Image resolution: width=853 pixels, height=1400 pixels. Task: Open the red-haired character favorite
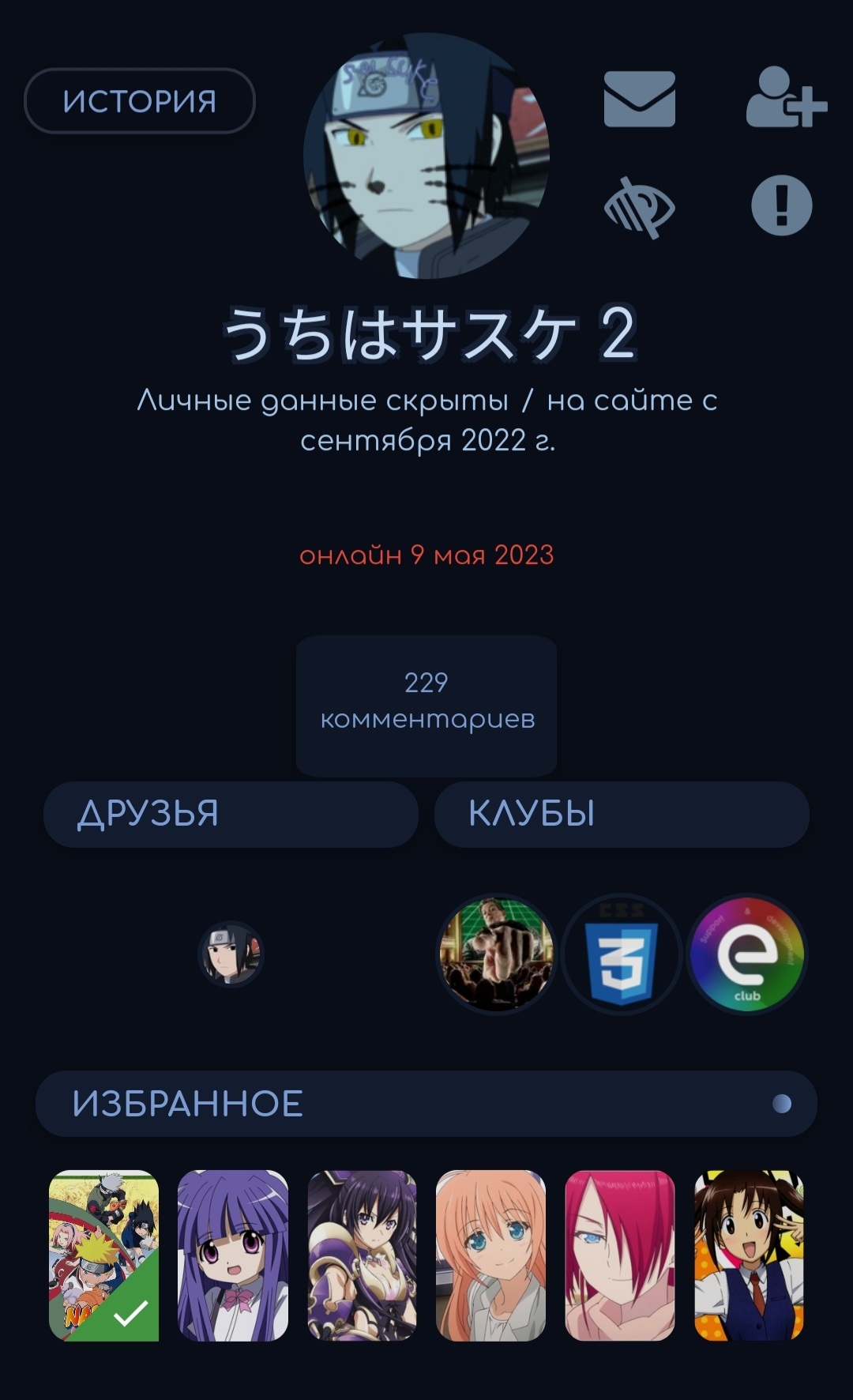pyautogui.click(x=620, y=1255)
